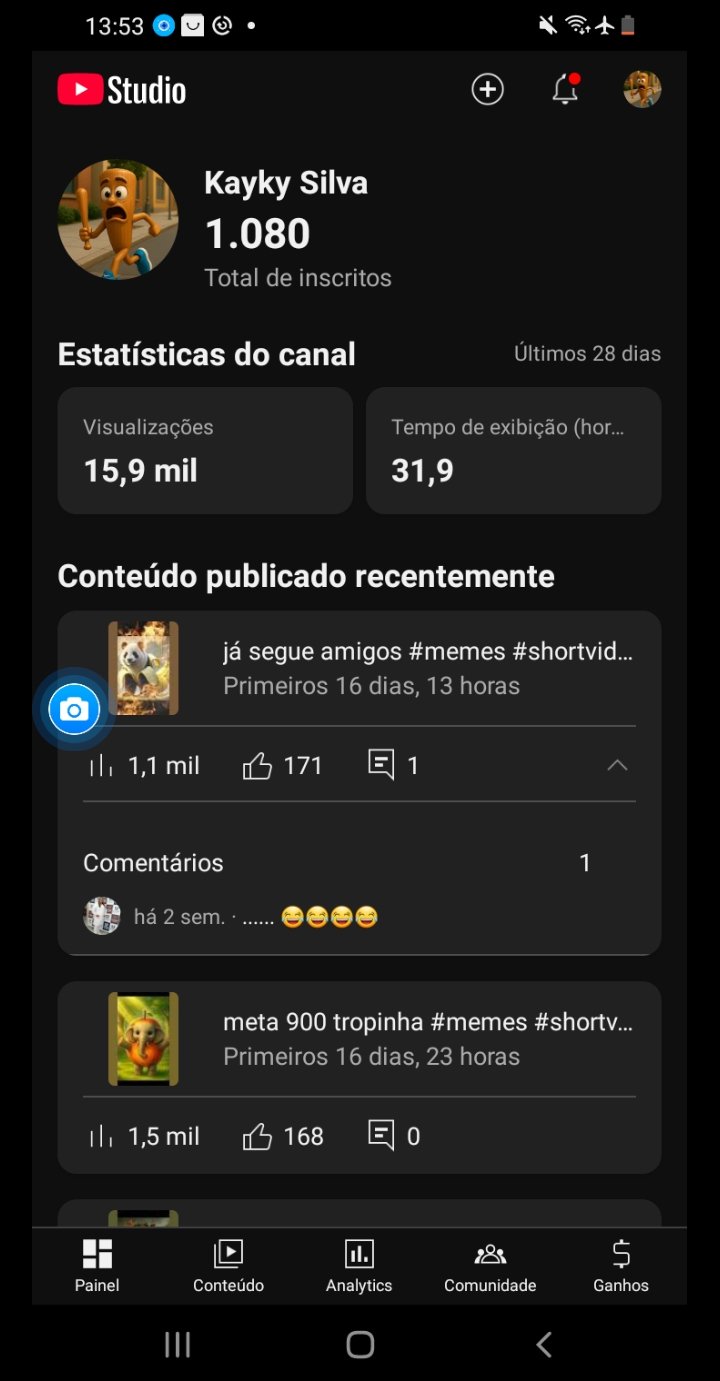720x1381 pixels.
Task: Go to the Analytics tab
Action: click(x=359, y=1266)
